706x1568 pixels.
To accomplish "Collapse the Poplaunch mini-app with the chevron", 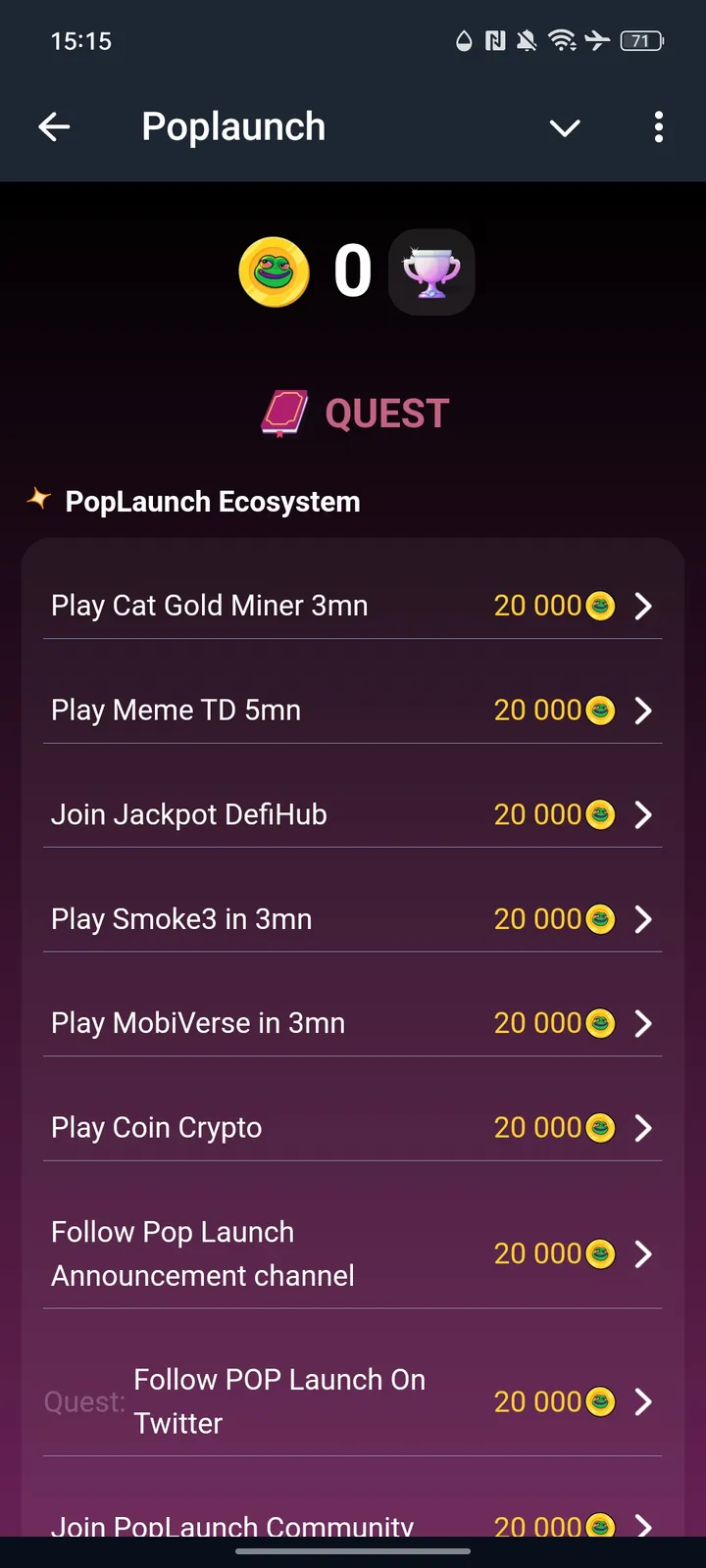I will point(565,127).
